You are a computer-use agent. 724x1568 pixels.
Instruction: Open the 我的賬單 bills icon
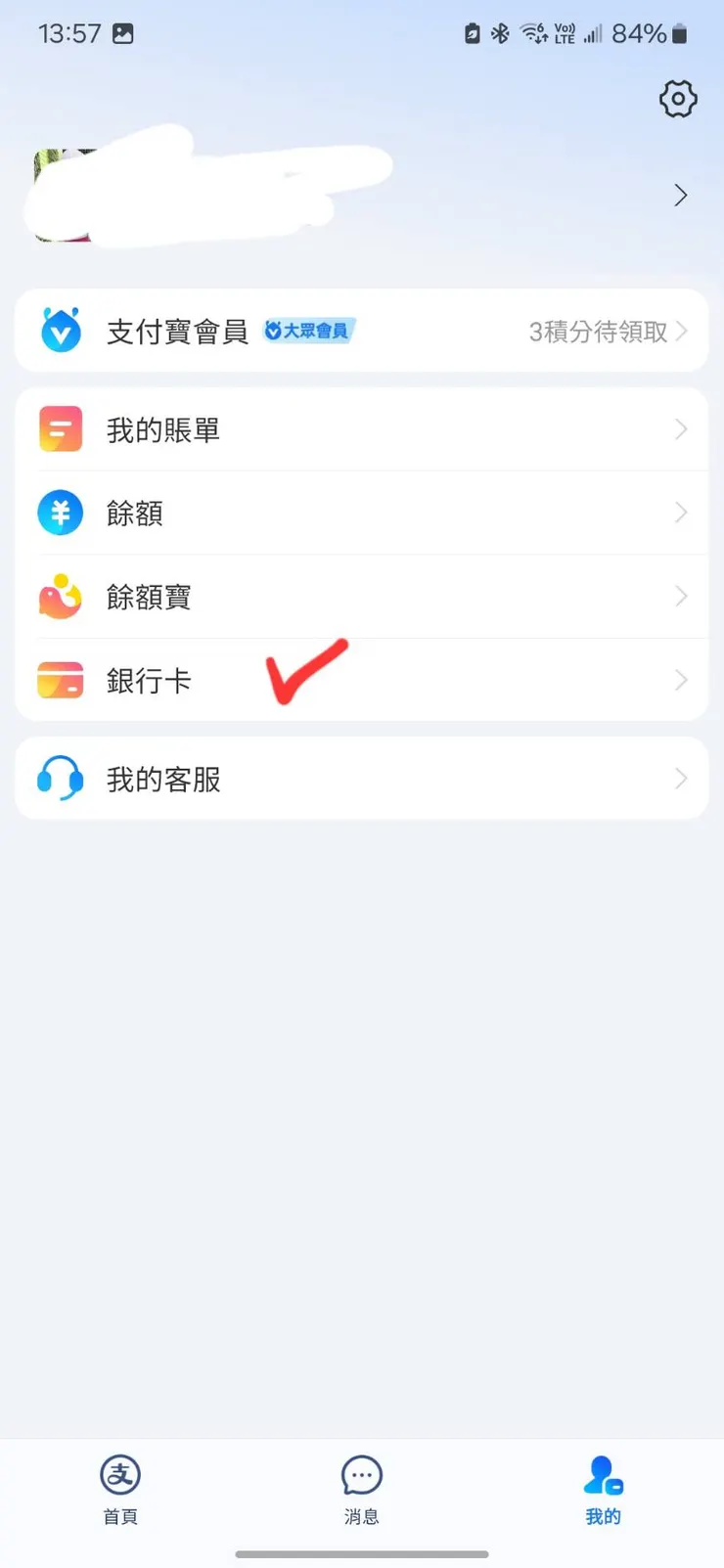(60, 427)
